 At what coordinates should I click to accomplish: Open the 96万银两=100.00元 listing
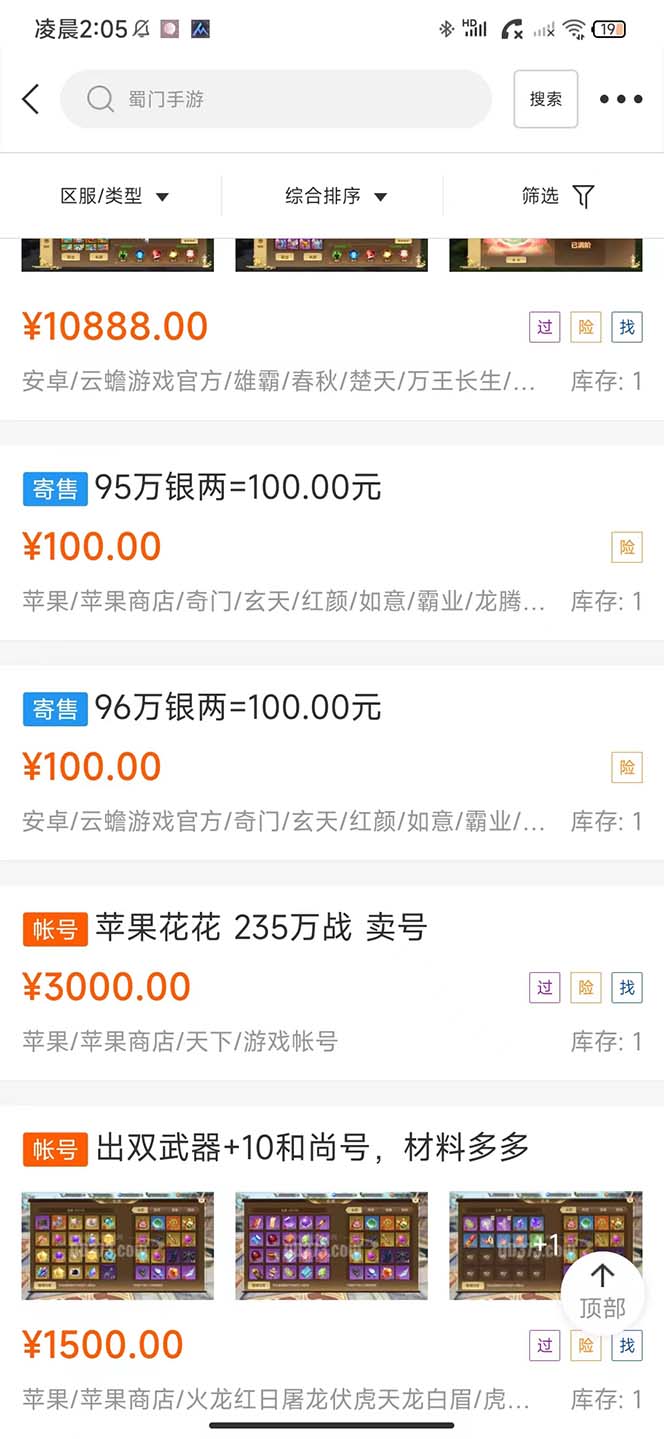[x=238, y=708]
